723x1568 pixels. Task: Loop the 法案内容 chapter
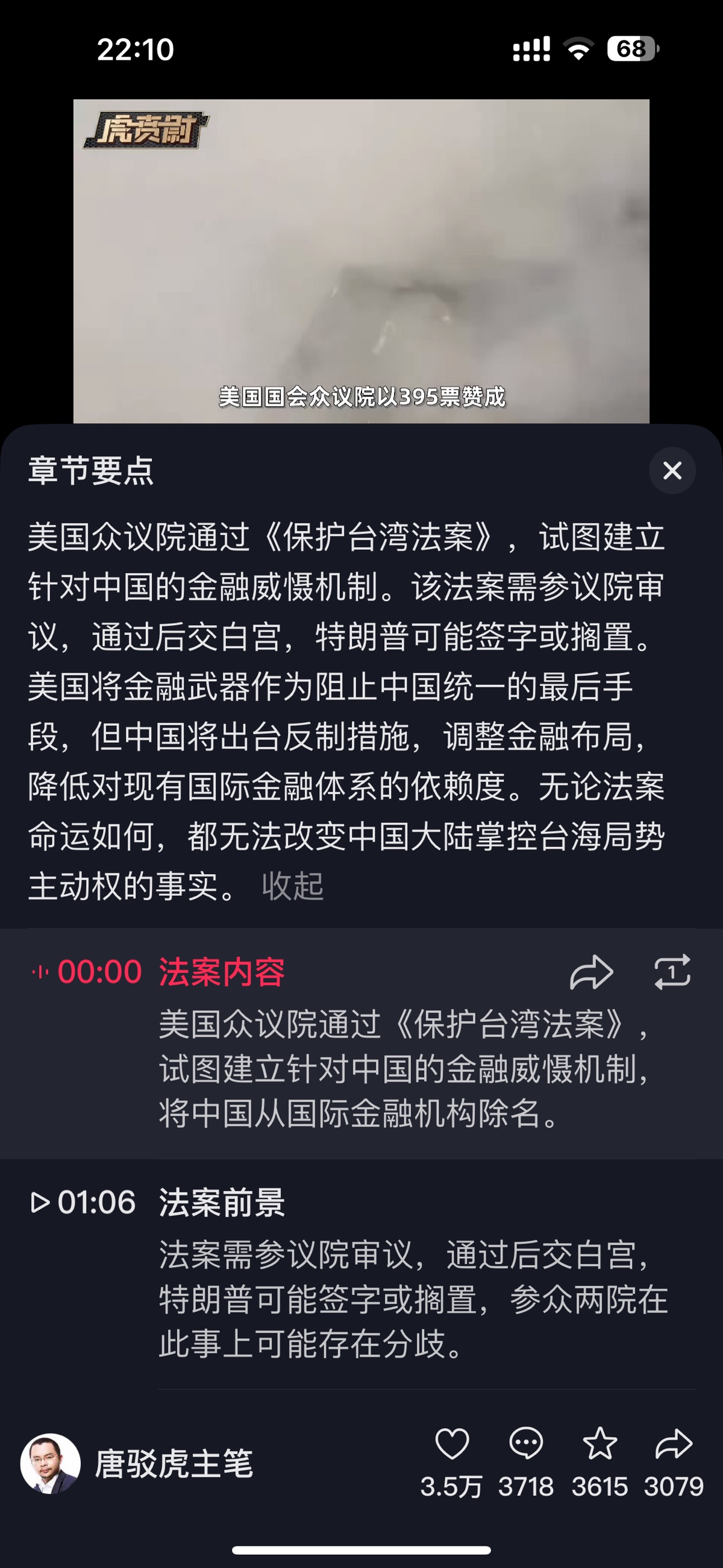[x=672, y=972]
